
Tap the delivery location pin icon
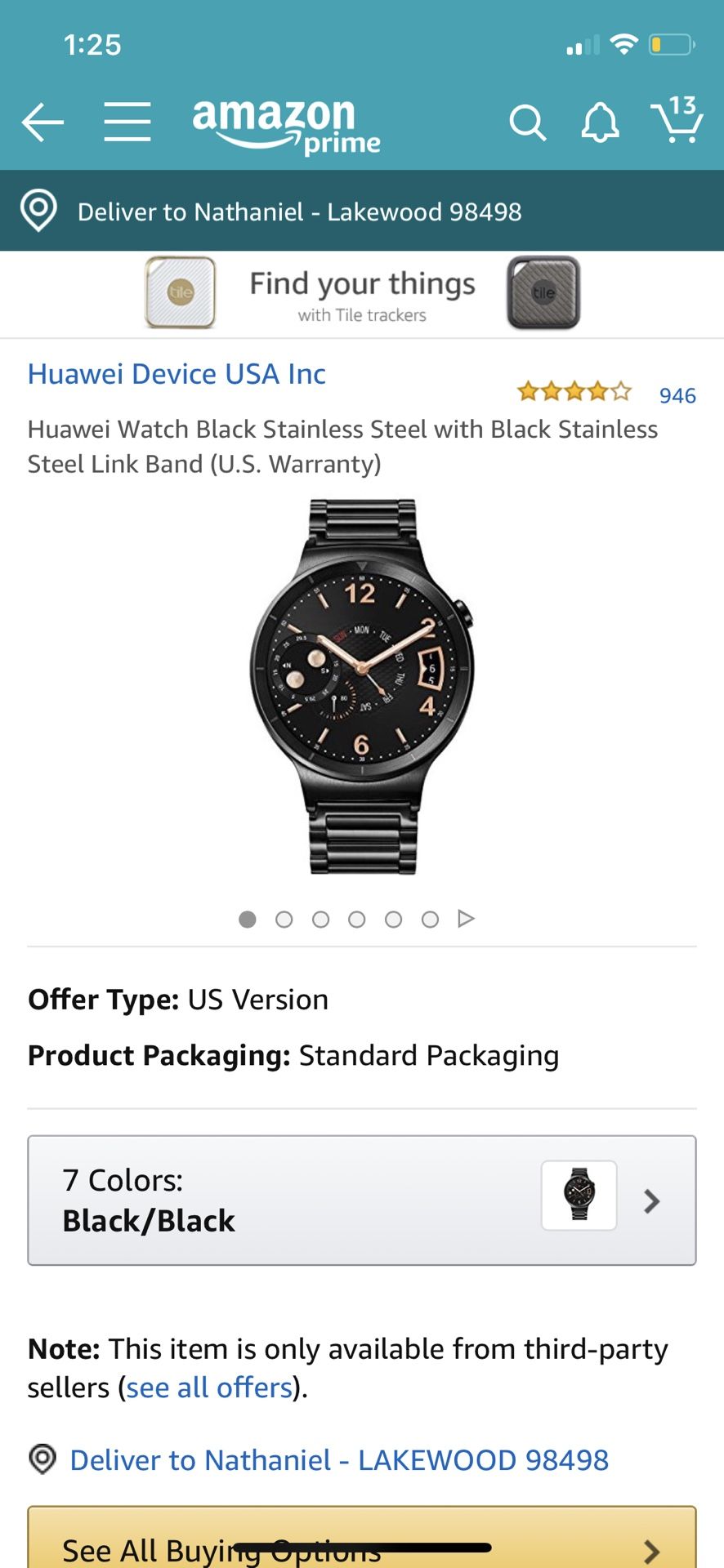[x=38, y=211]
